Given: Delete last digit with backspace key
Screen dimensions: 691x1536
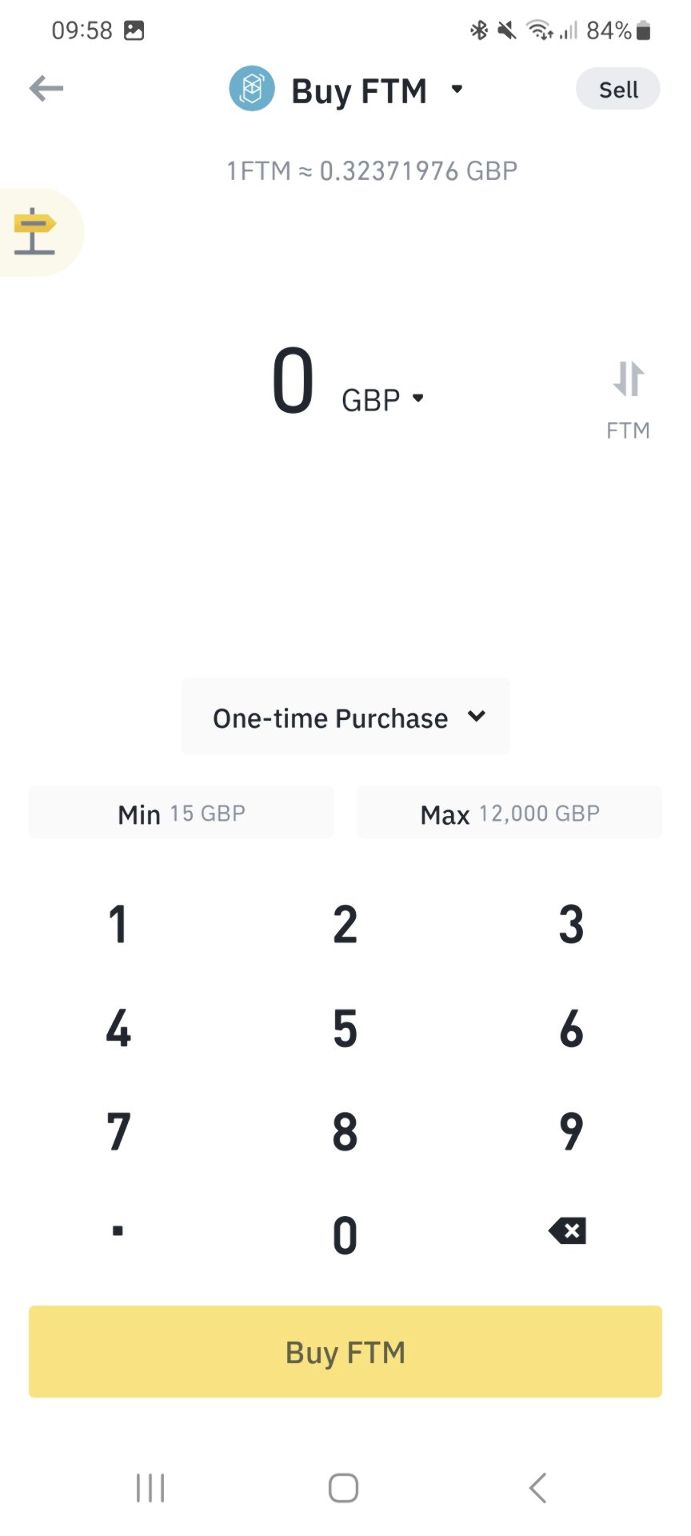Looking at the screenshot, I should (567, 1231).
